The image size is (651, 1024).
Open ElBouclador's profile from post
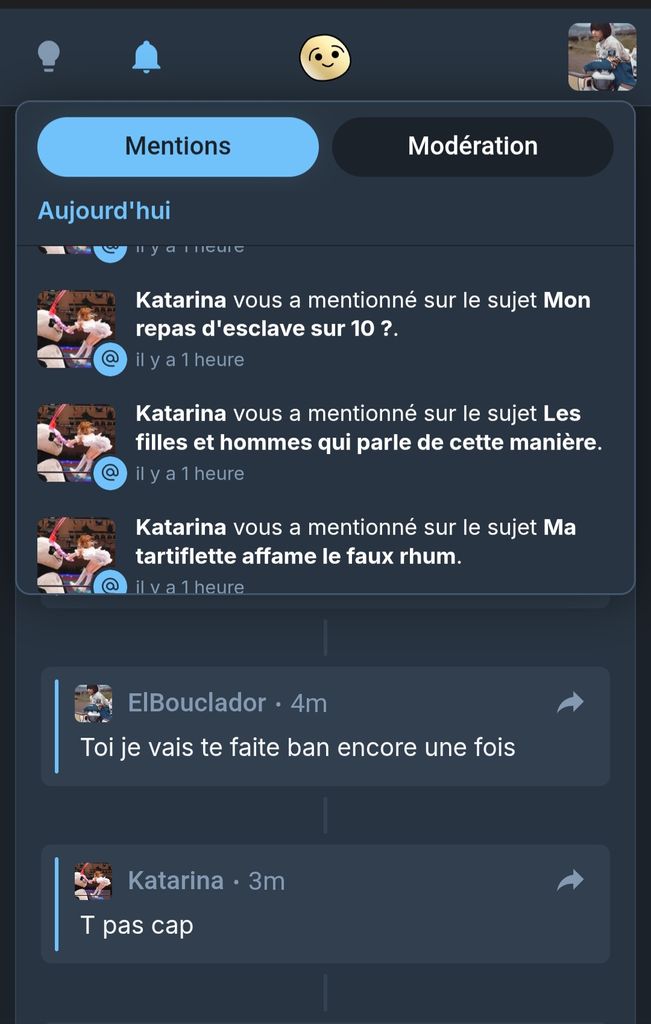(x=197, y=703)
